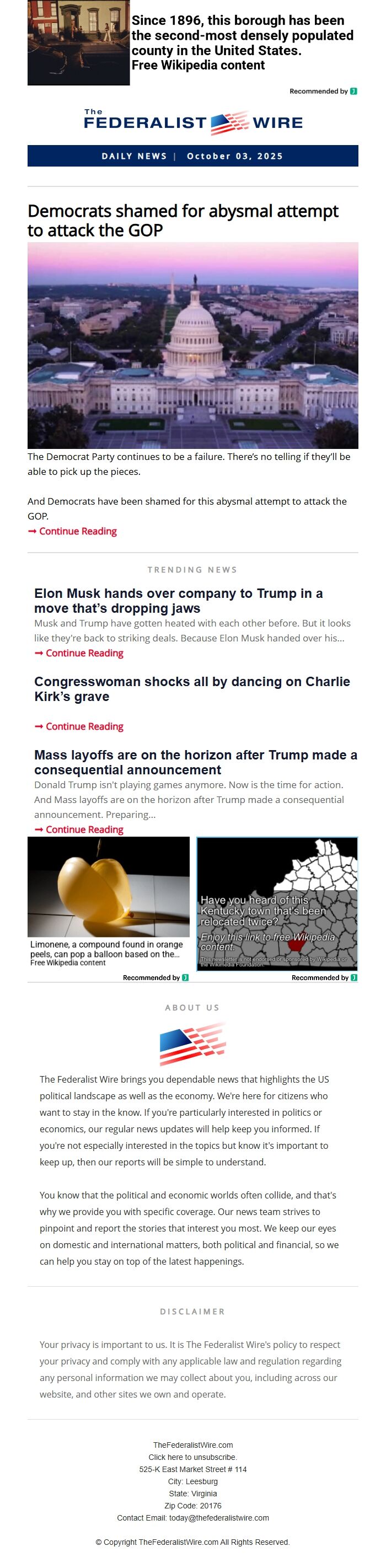Open the Elon Musk hands over company headline

179,601
